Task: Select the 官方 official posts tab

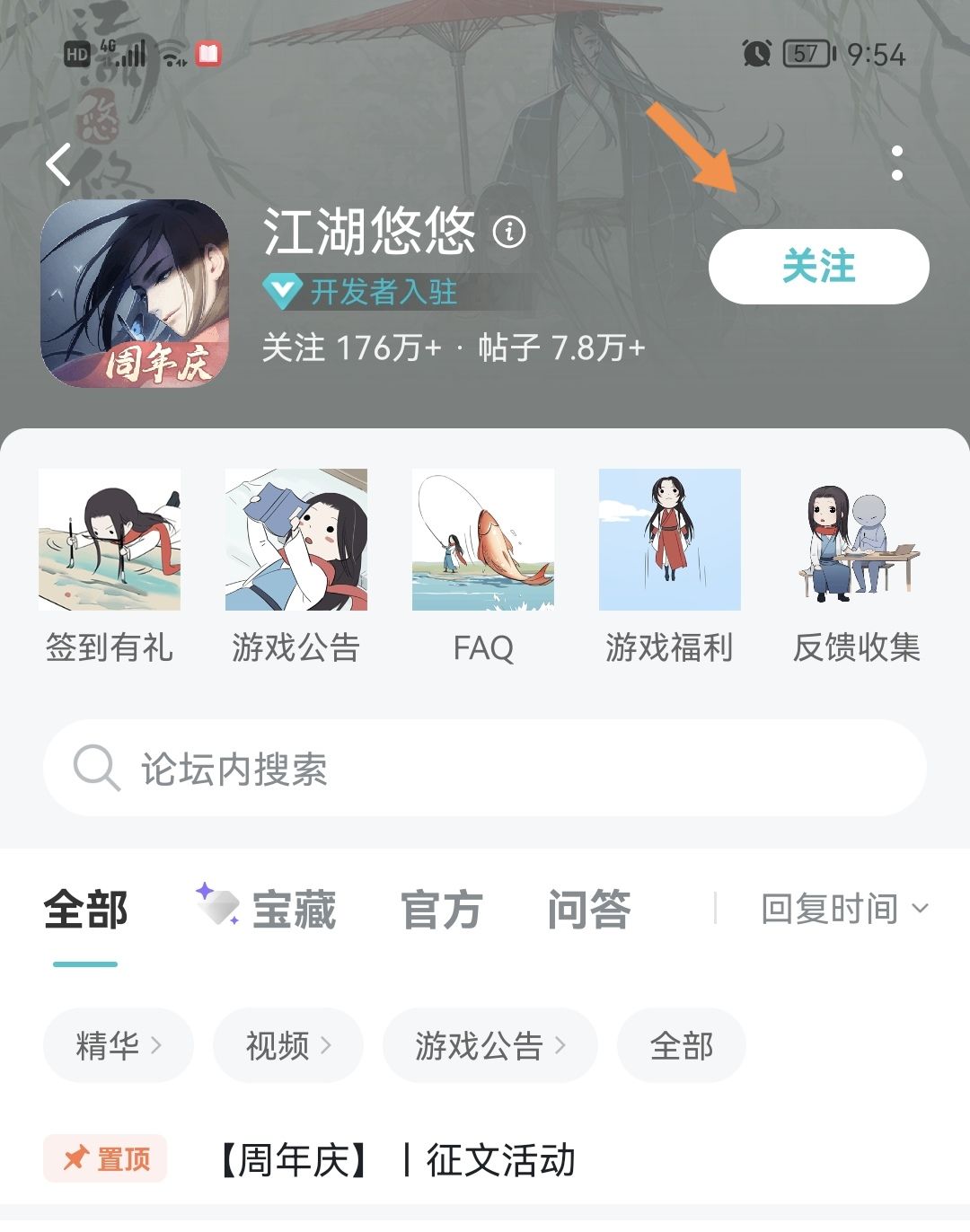Action: (x=444, y=910)
